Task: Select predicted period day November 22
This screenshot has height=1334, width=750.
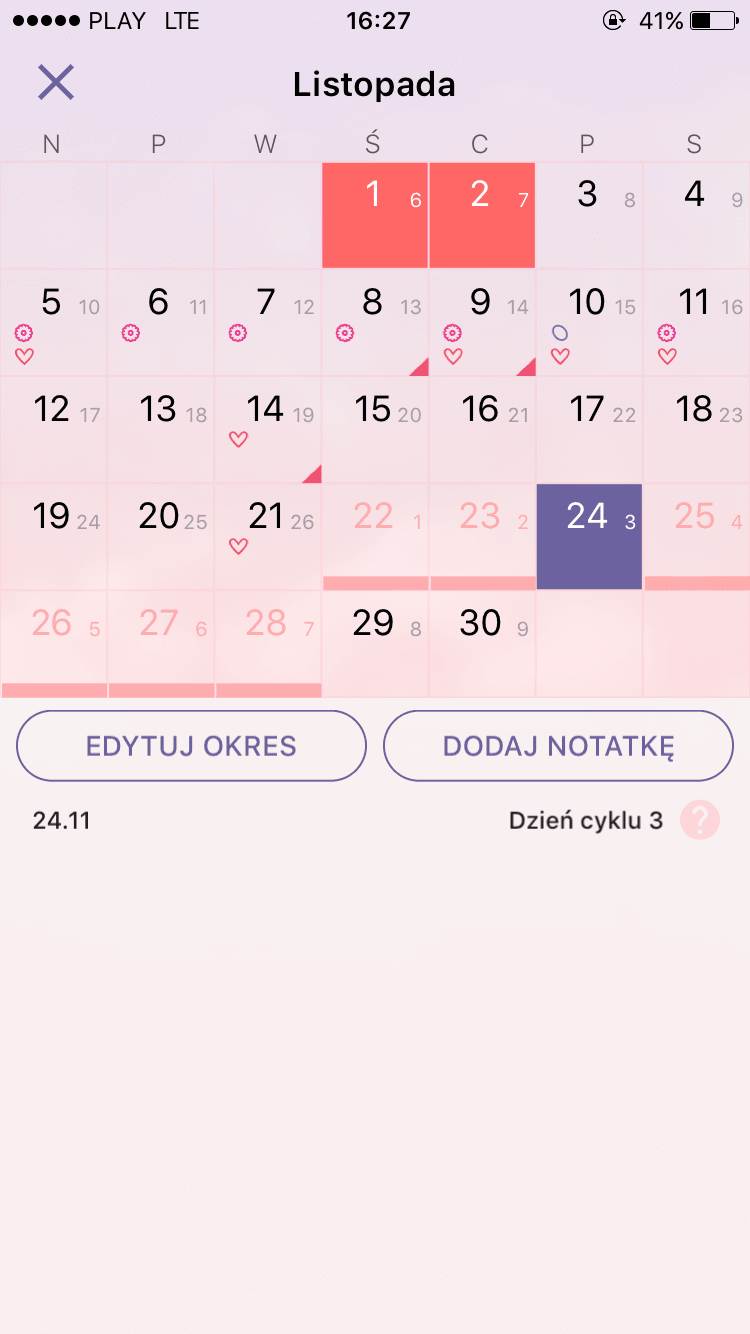Action: click(375, 536)
